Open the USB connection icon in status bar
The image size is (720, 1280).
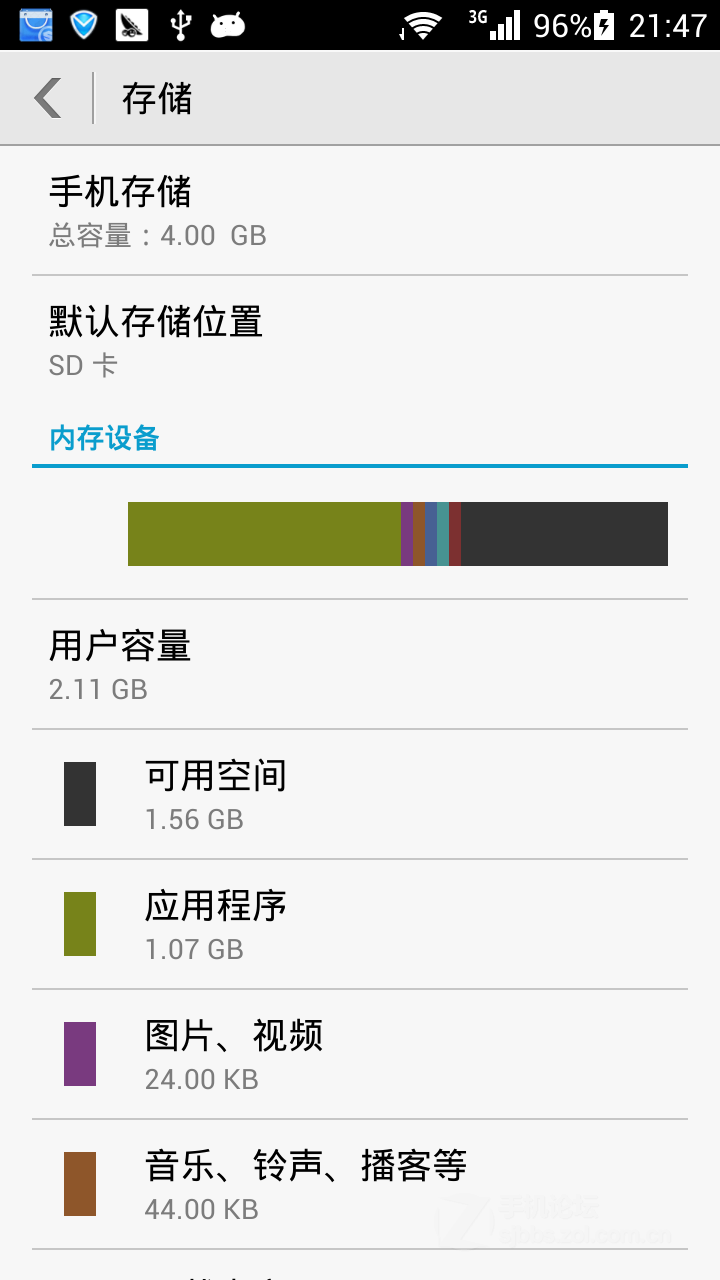179,22
